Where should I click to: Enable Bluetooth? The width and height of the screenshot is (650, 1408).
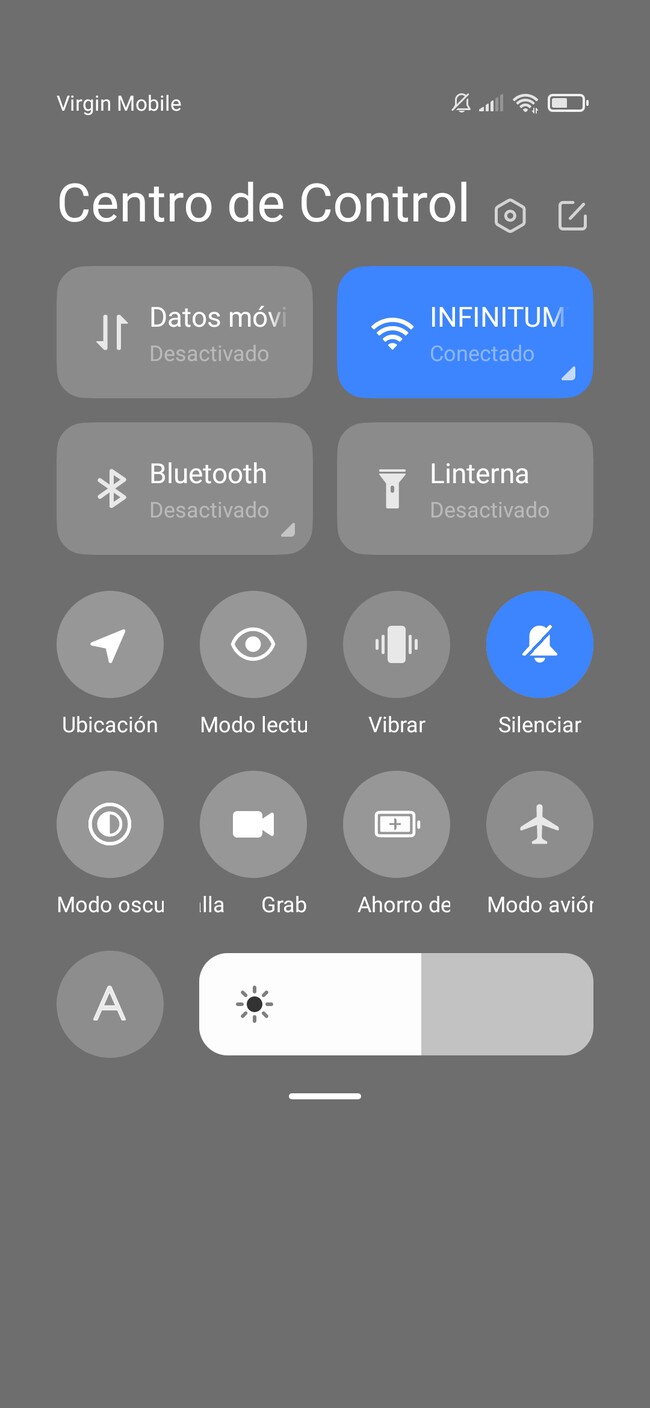184,488
